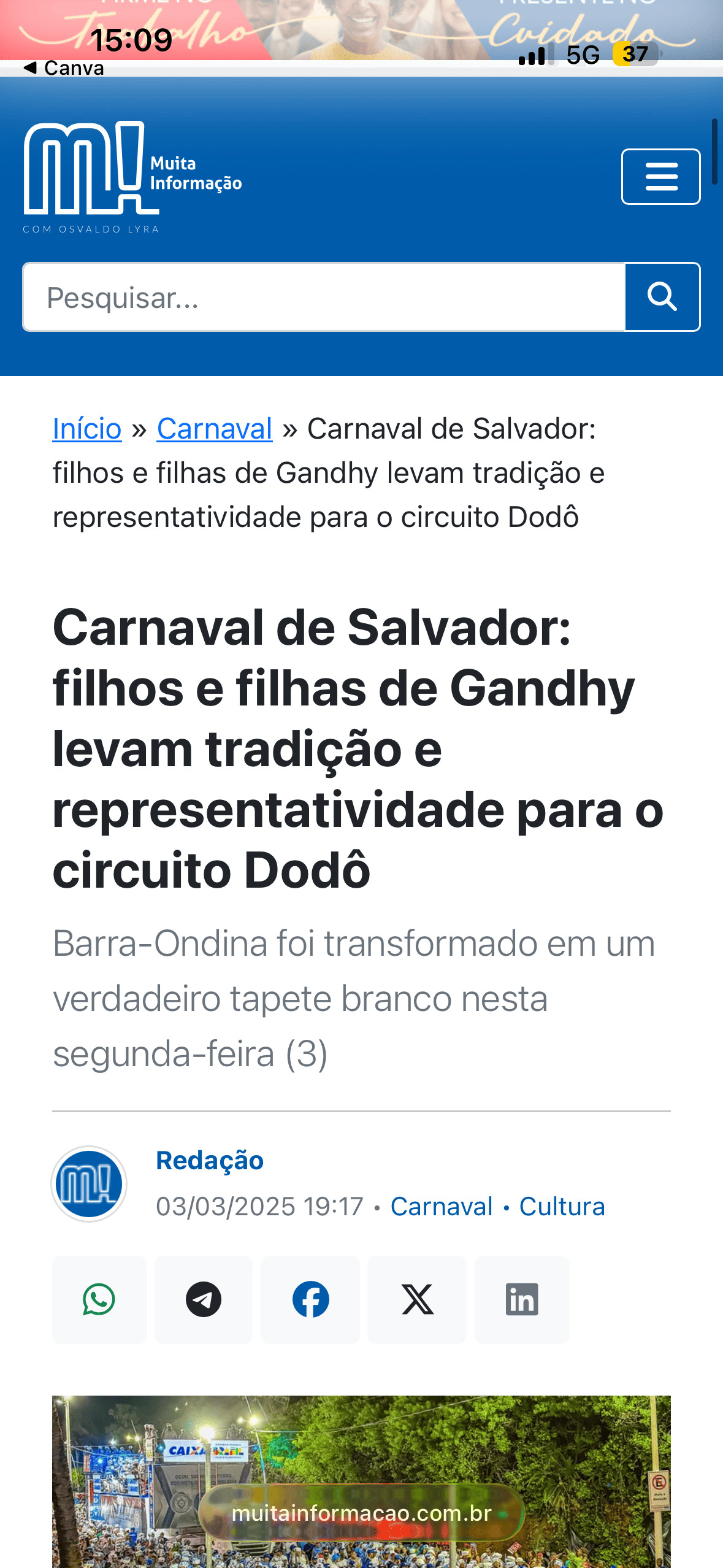This screenshot has width=723, height=1568.
Task: Share article on X
Action: coord(417,1299)
